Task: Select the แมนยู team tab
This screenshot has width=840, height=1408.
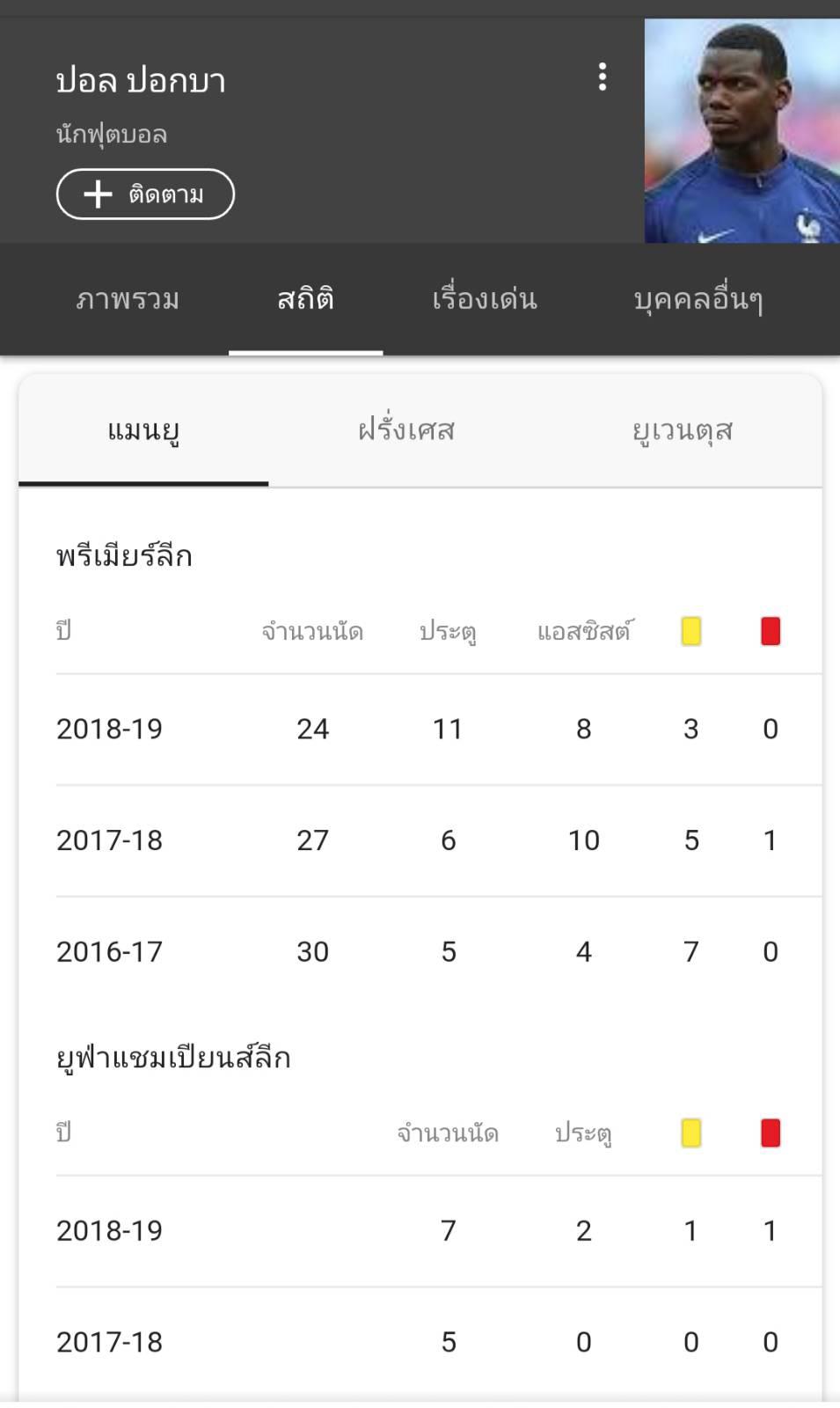Action: click(x=143, y=431)
